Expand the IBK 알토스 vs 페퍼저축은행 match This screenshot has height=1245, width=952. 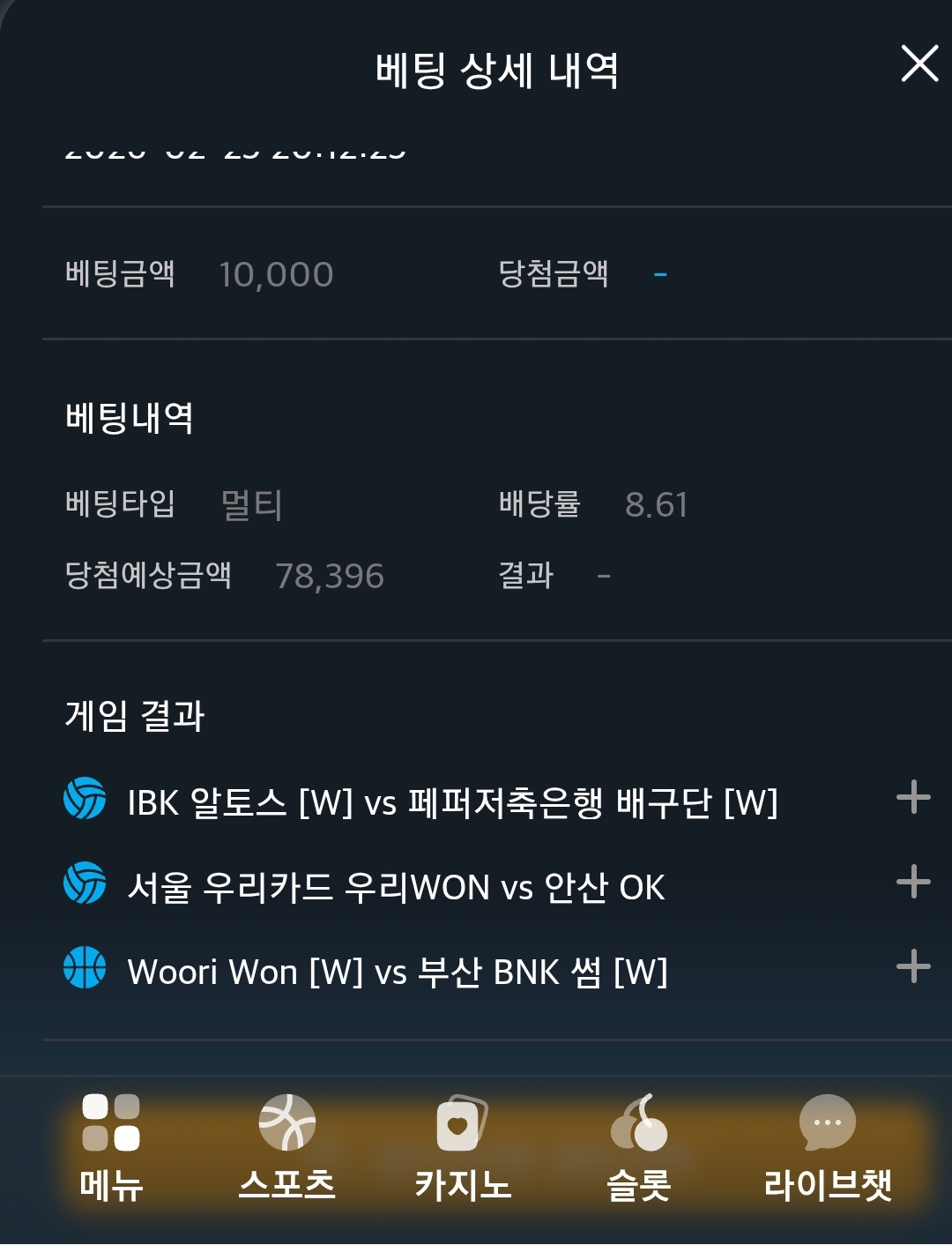(x=913, y=797)
